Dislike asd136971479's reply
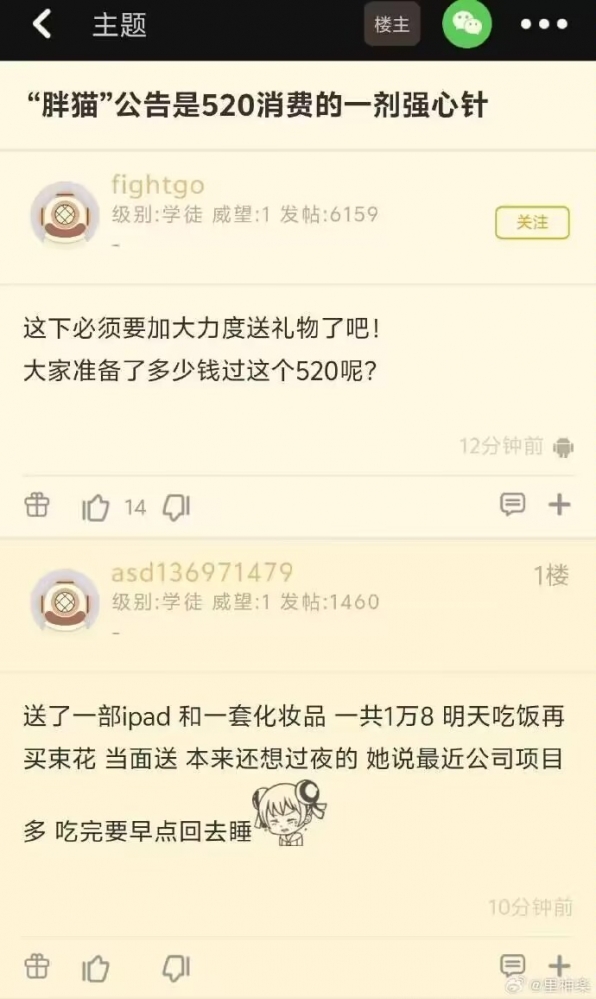Image resolution: width=596 pixels, height=999 pixels. (177, 968)
